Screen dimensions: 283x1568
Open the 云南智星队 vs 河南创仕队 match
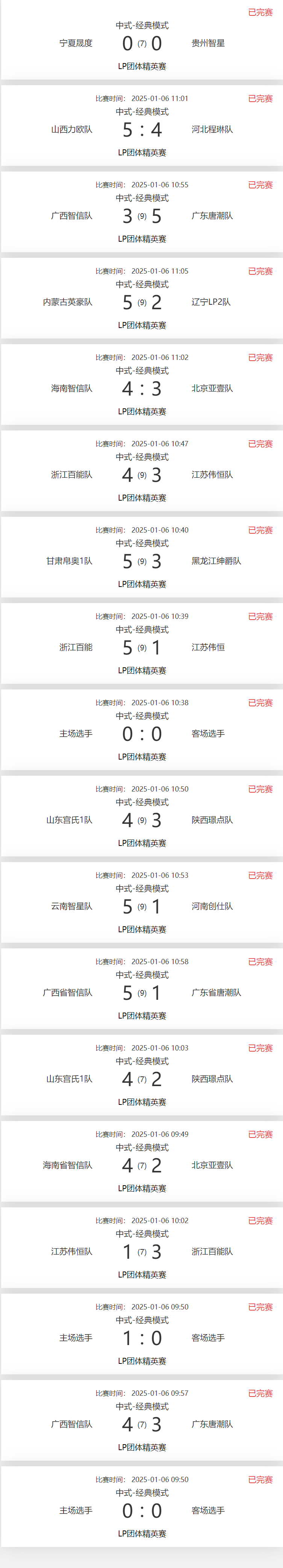point(141,907)
